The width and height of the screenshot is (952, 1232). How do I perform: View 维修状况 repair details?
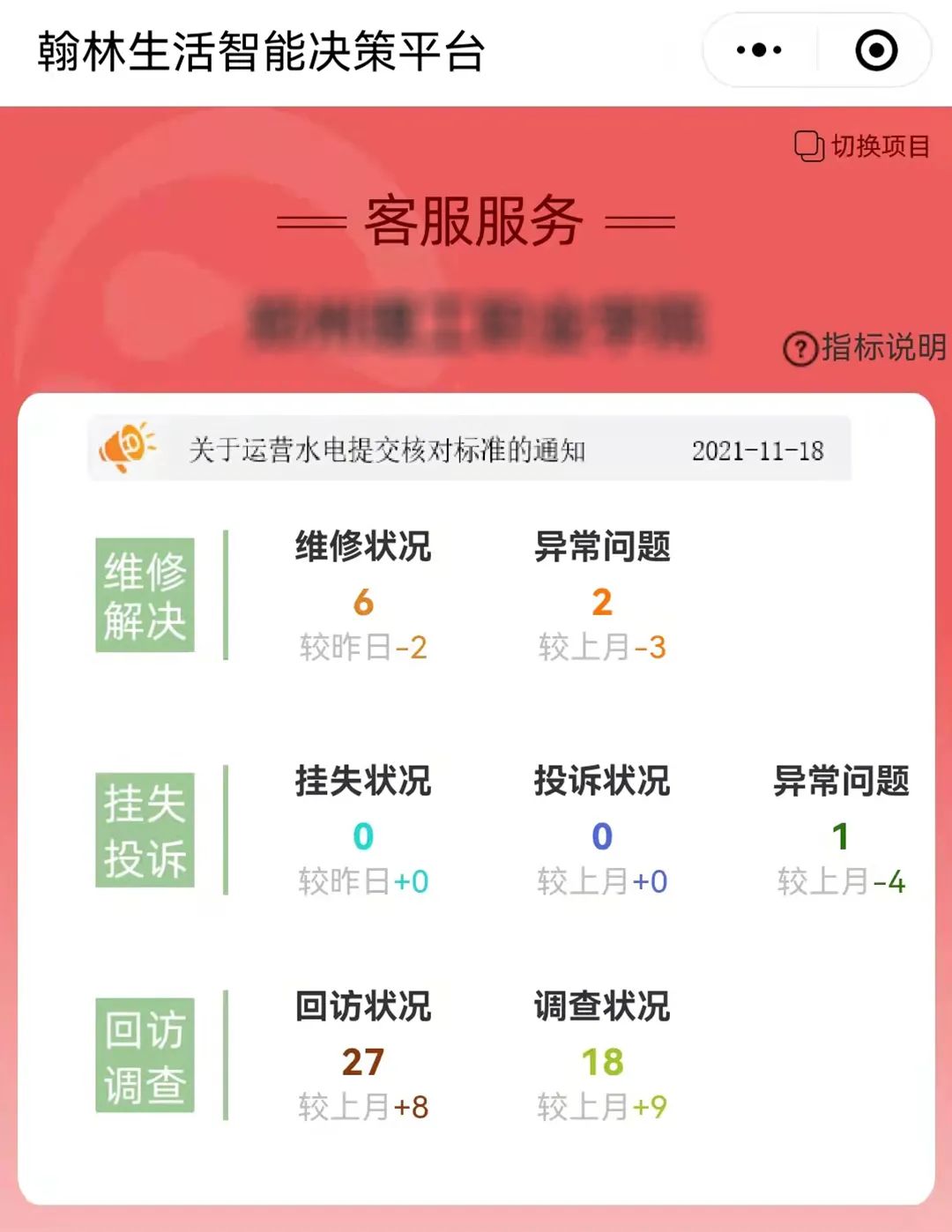click(x=363, y=596)
